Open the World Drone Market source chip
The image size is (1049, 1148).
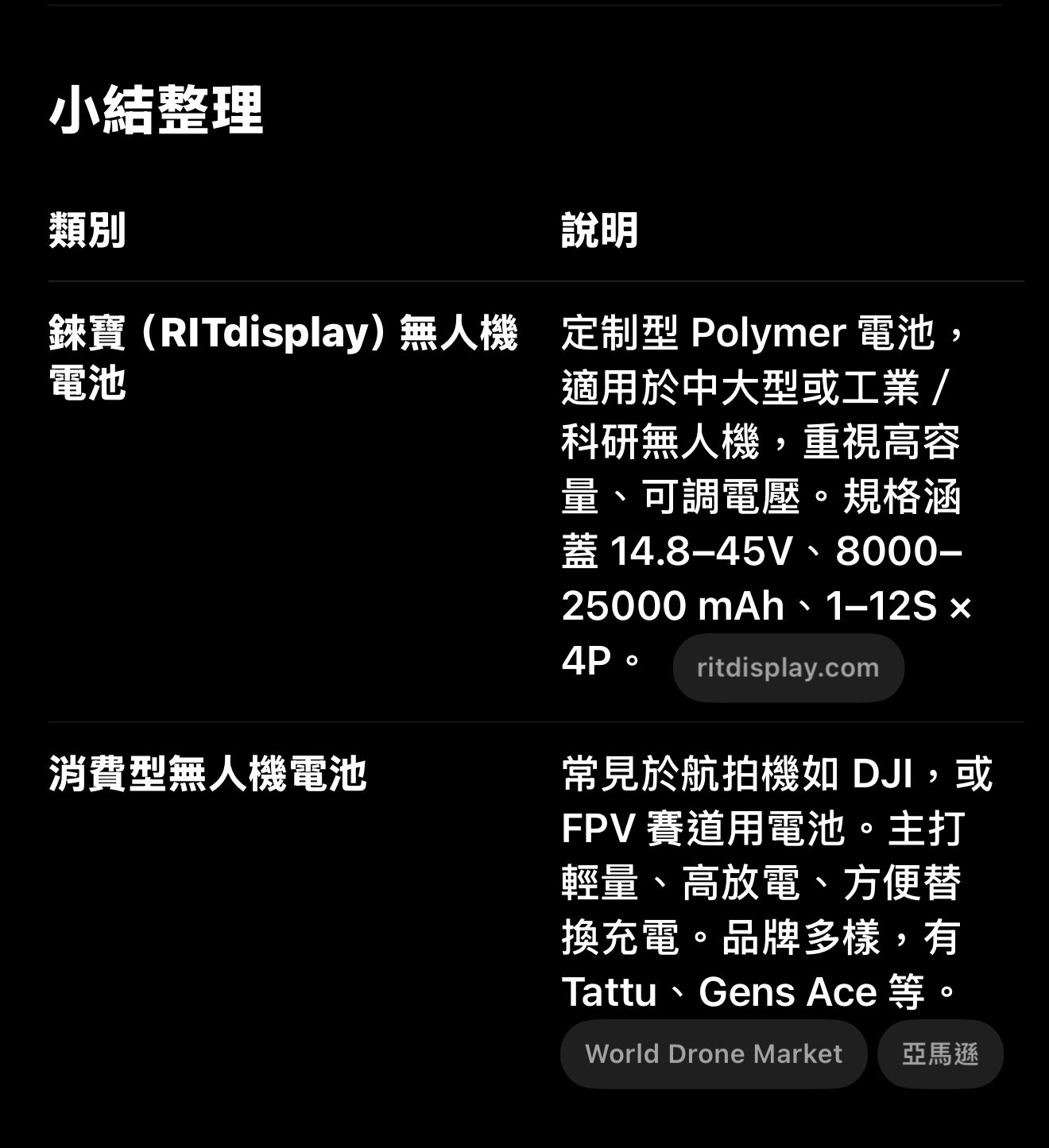point(713,1053)
